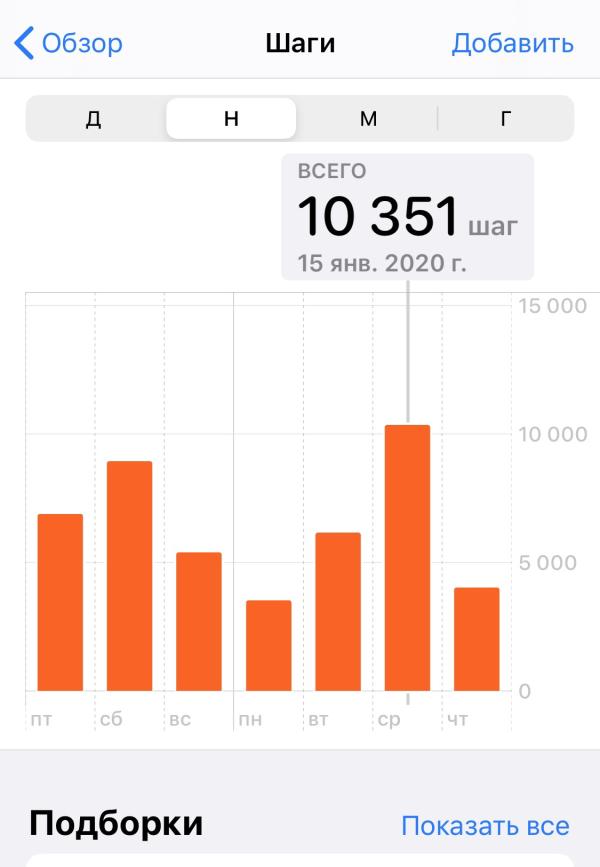Open Показать все in Подборки

pyautogui.click(x=485, y=826)
